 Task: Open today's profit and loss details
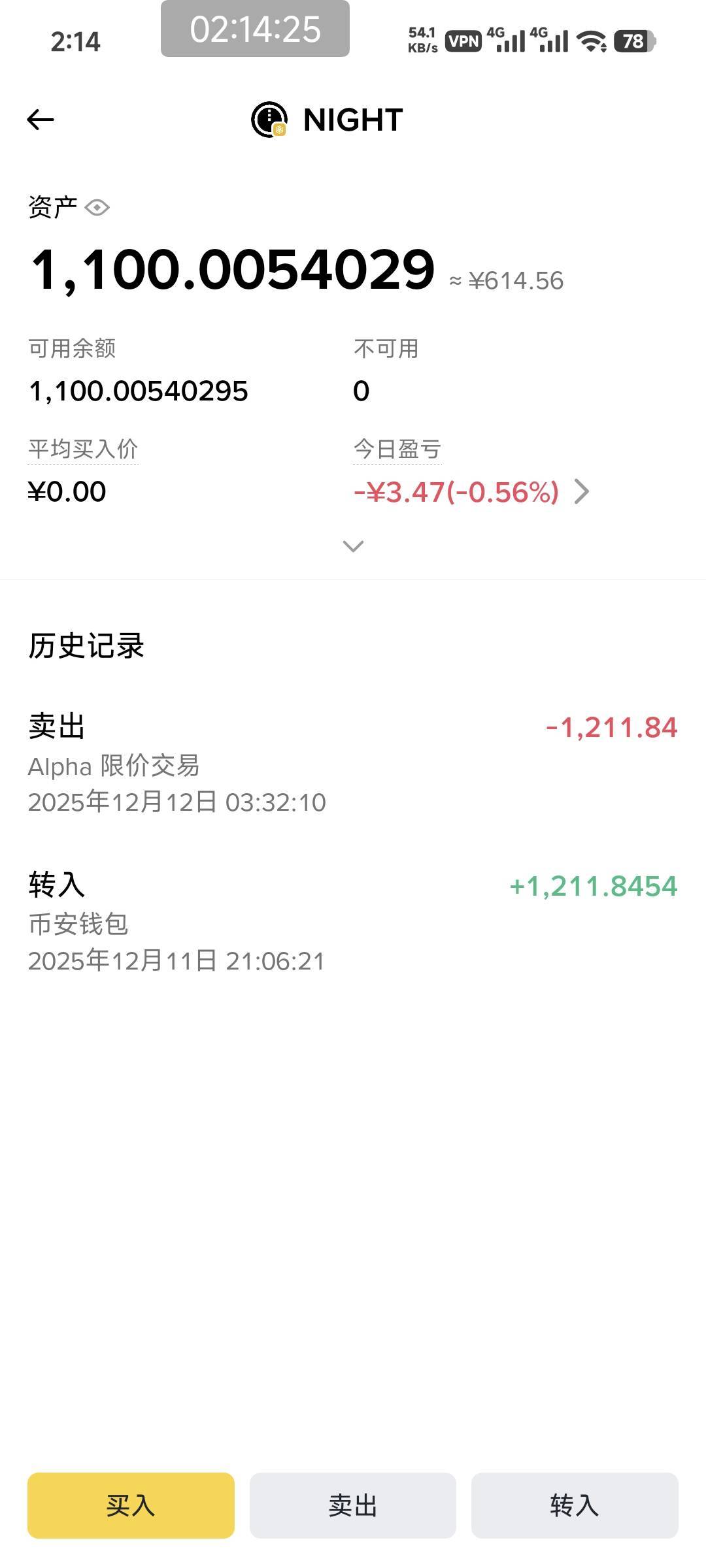pos(580,492)
